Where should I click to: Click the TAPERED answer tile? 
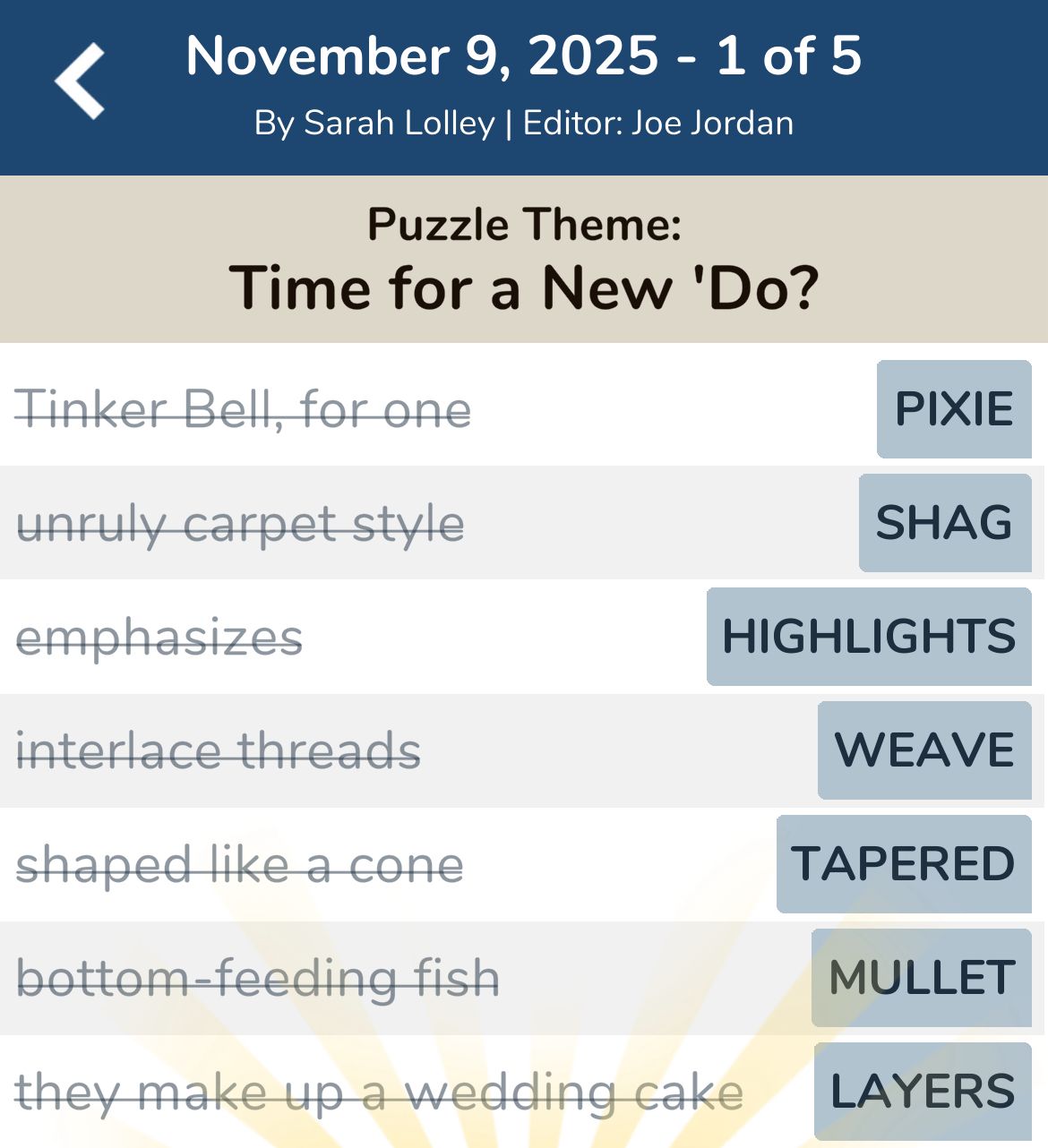point(904,864)
